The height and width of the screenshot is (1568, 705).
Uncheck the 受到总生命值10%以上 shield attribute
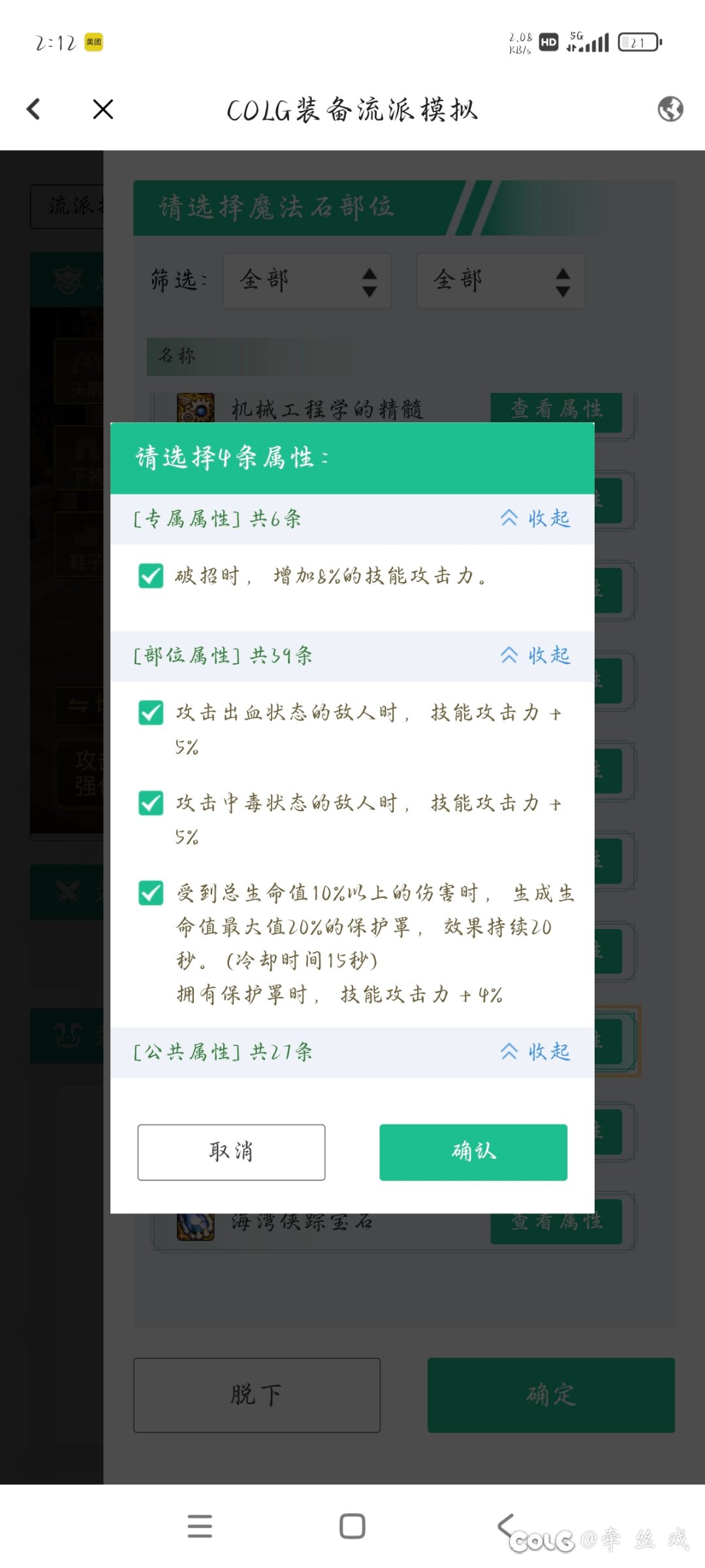(151, 893)
